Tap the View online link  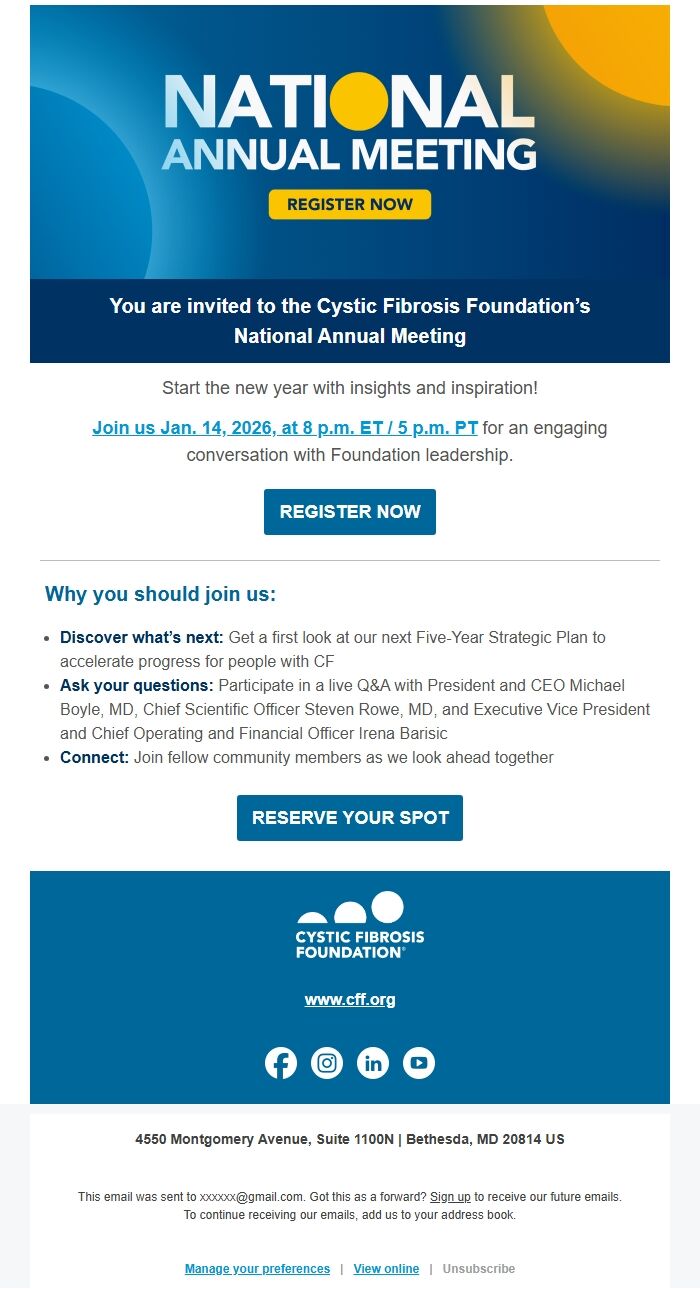click(386, 1269)
